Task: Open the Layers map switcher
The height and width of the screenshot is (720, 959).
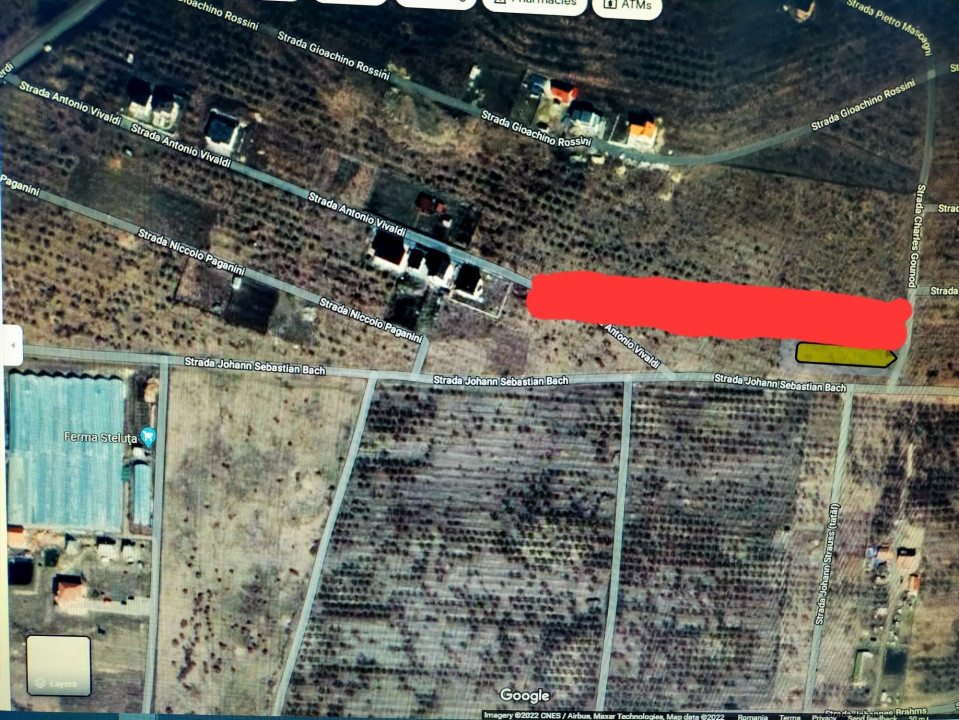Action: pos(58,665)
